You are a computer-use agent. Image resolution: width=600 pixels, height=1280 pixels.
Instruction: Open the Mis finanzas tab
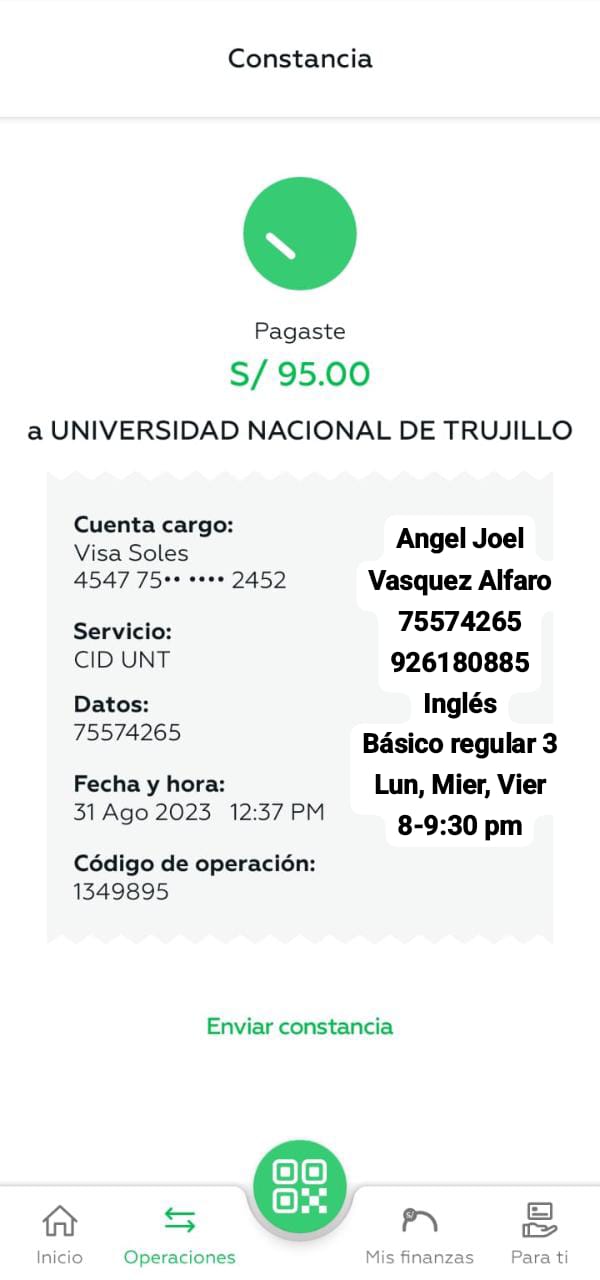[419, 1234]
